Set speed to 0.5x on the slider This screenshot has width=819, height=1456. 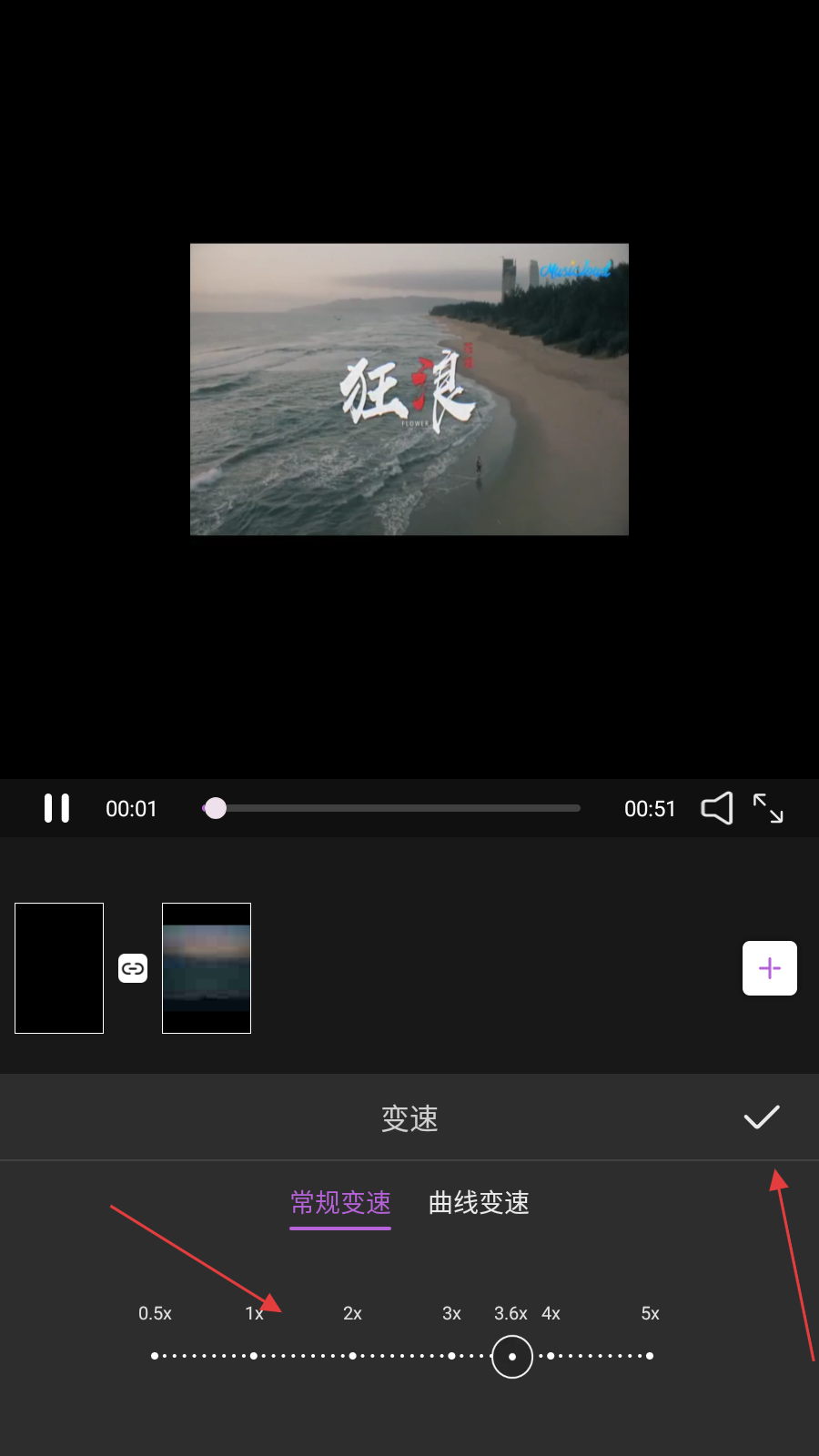click(155, 1356)
